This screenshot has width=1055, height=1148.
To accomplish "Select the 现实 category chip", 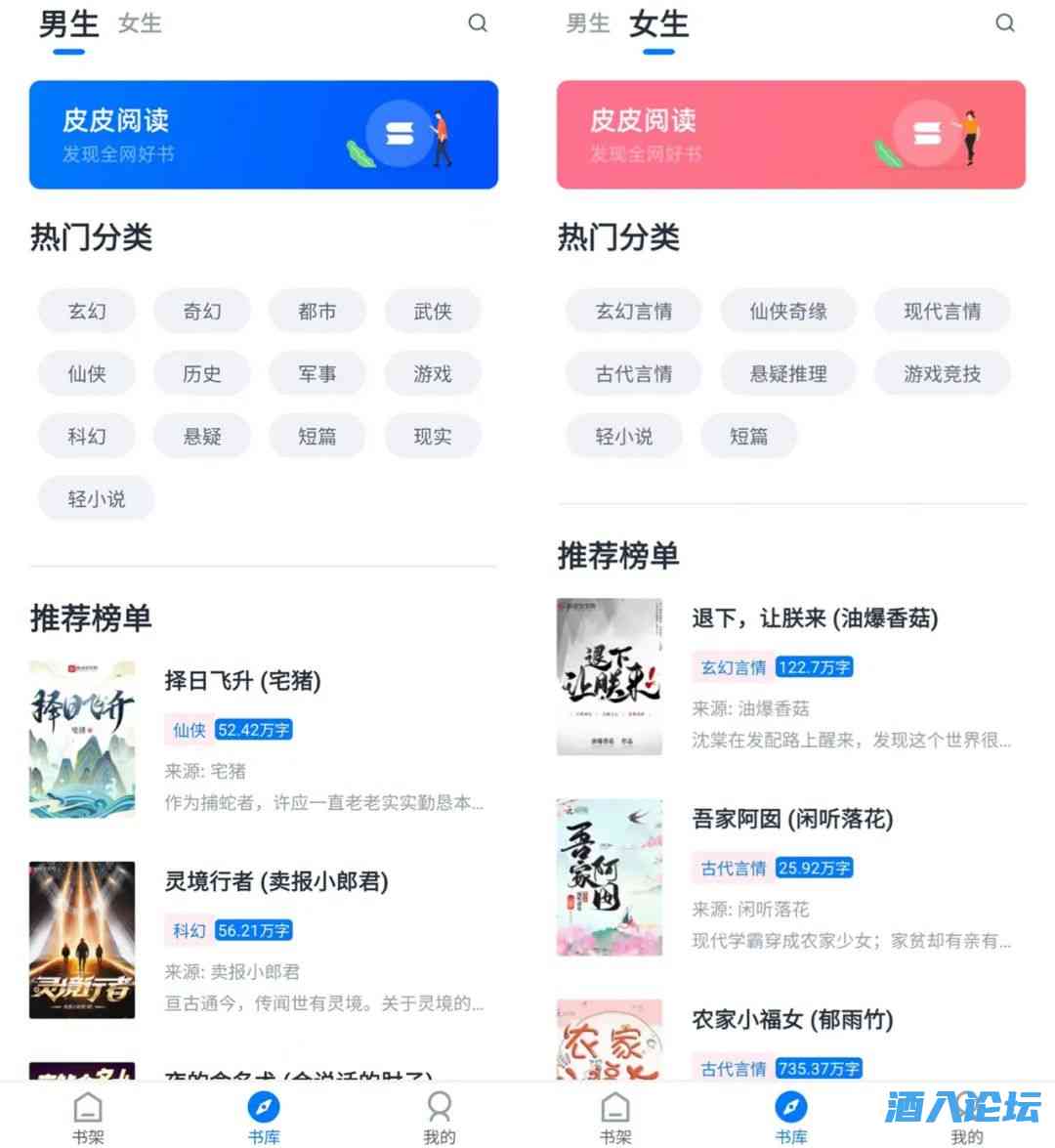I will 433,437.
